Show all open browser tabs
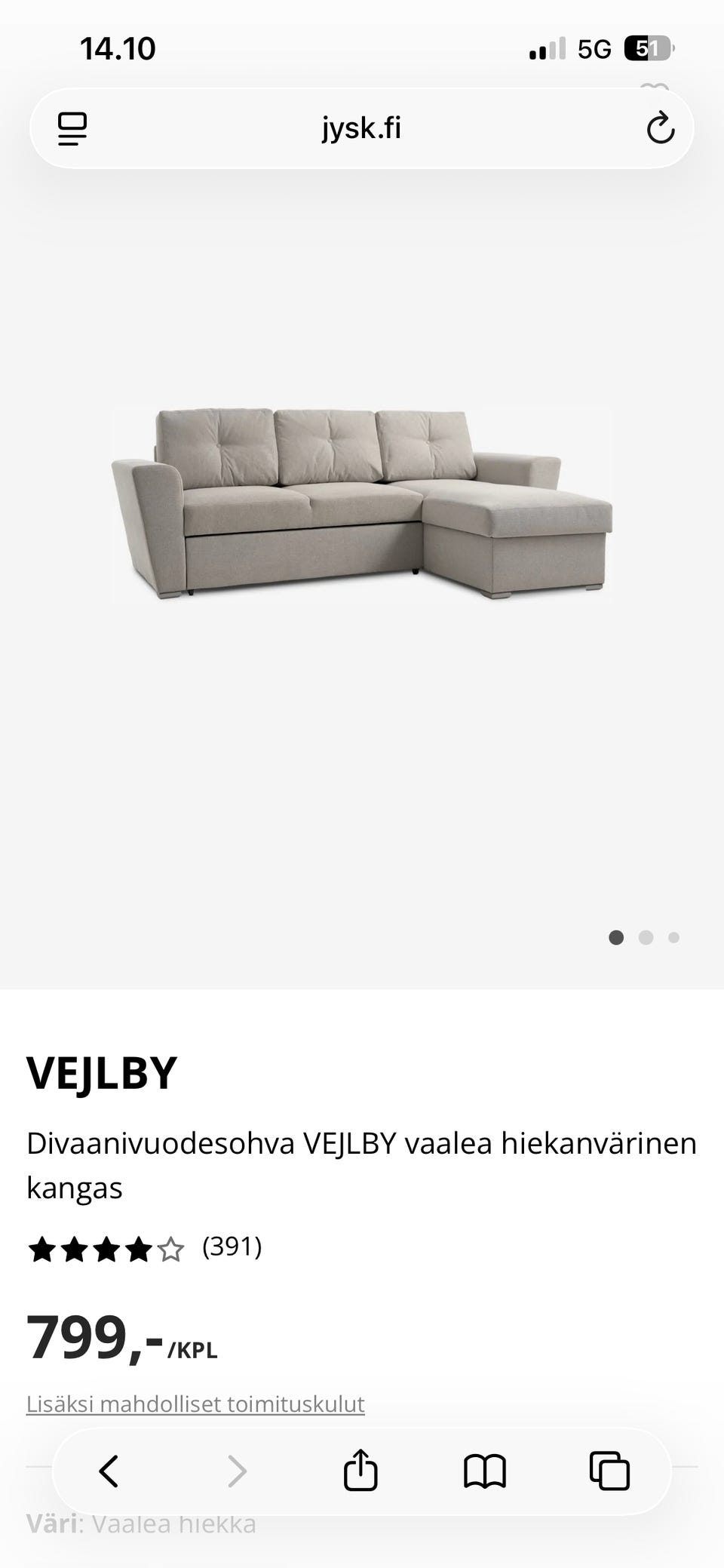The image size is (724, 1568). pos(609,1471)
